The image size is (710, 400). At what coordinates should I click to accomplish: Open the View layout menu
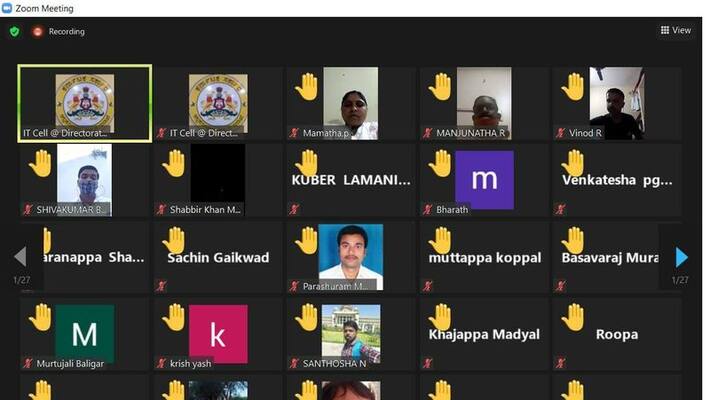(x=676, y=30)
